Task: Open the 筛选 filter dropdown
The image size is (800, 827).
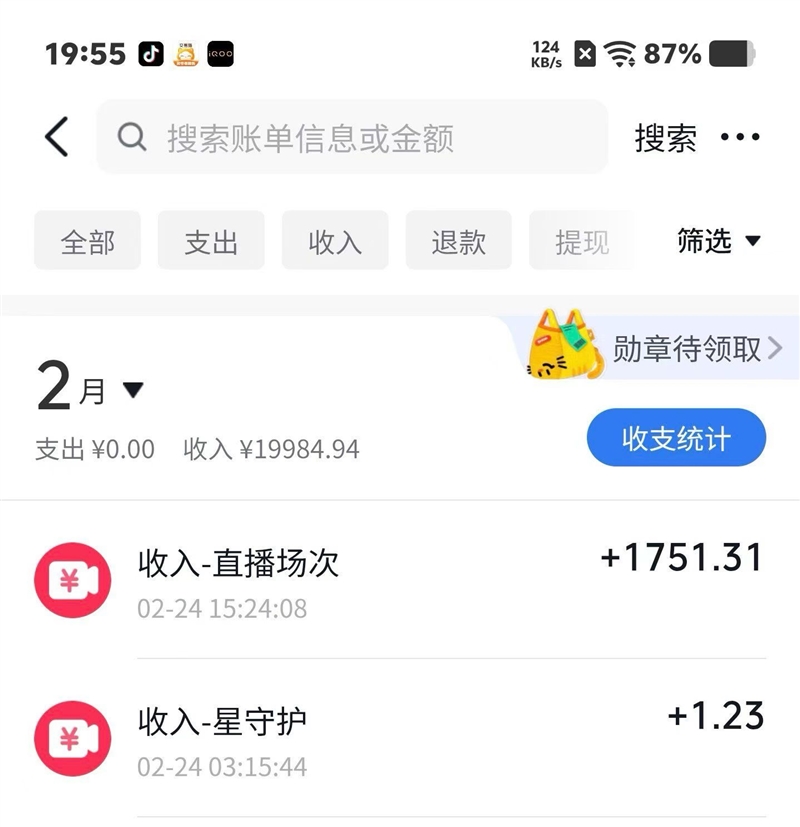Action: (718, 240)
